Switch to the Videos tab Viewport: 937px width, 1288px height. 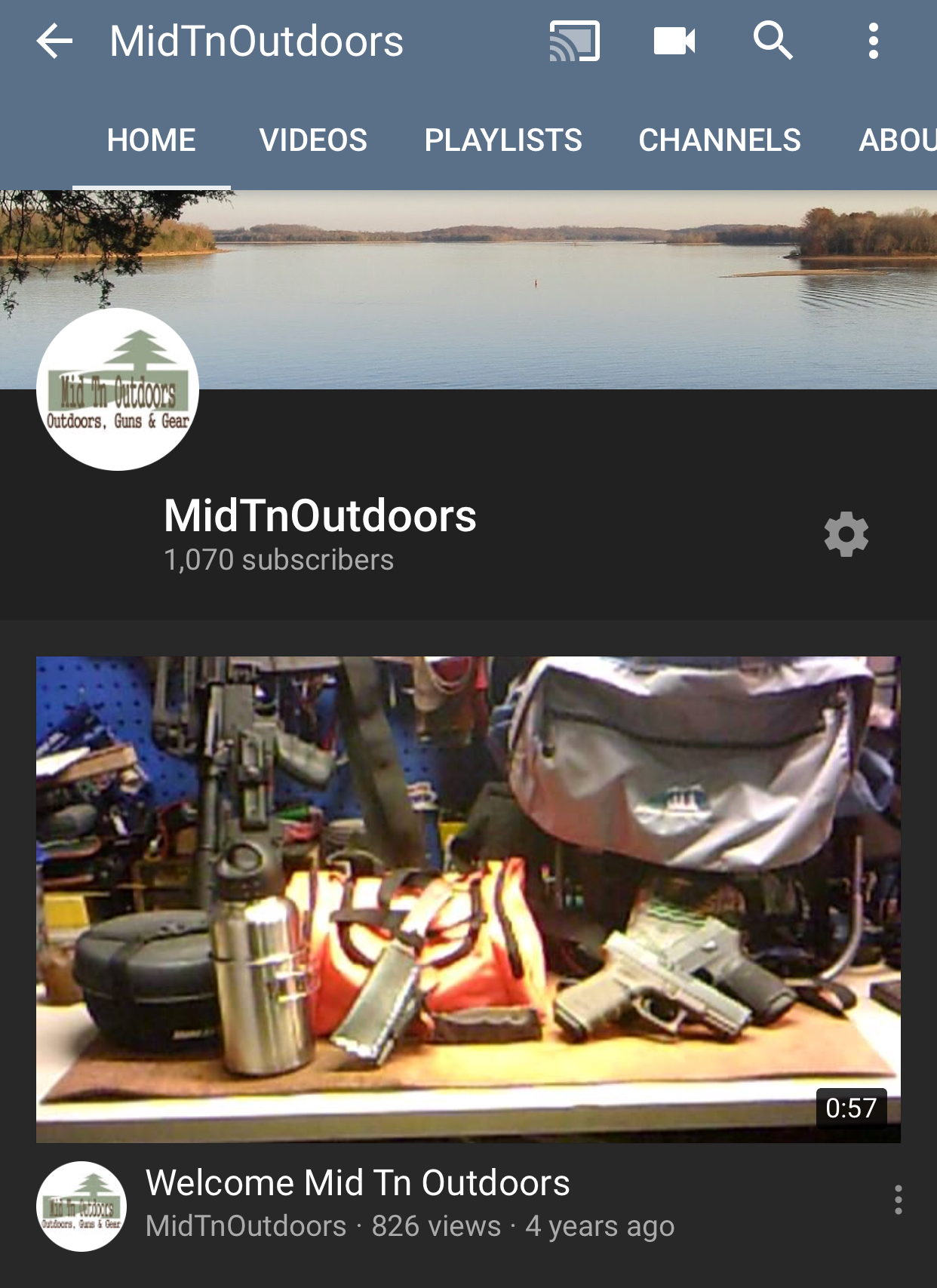313,140
